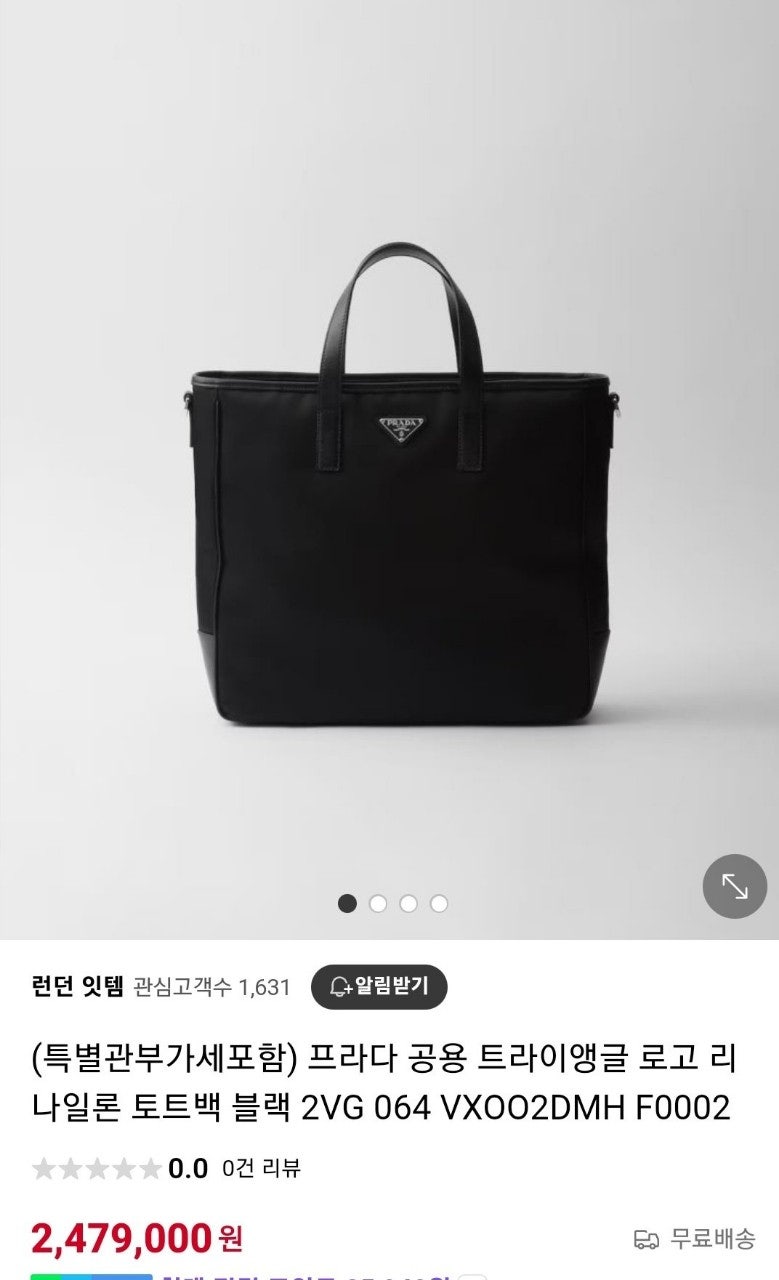Screen dimensions: 779x1280
Task: Open the 런던 잇템 store page
Action: (x=78, y=988)
